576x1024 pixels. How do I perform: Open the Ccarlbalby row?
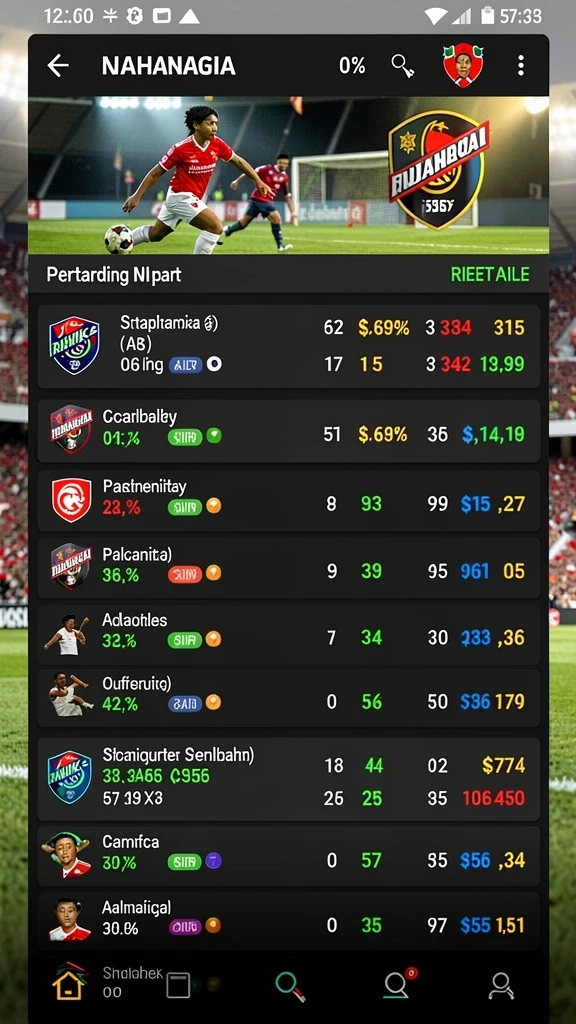tap(289, 432)
